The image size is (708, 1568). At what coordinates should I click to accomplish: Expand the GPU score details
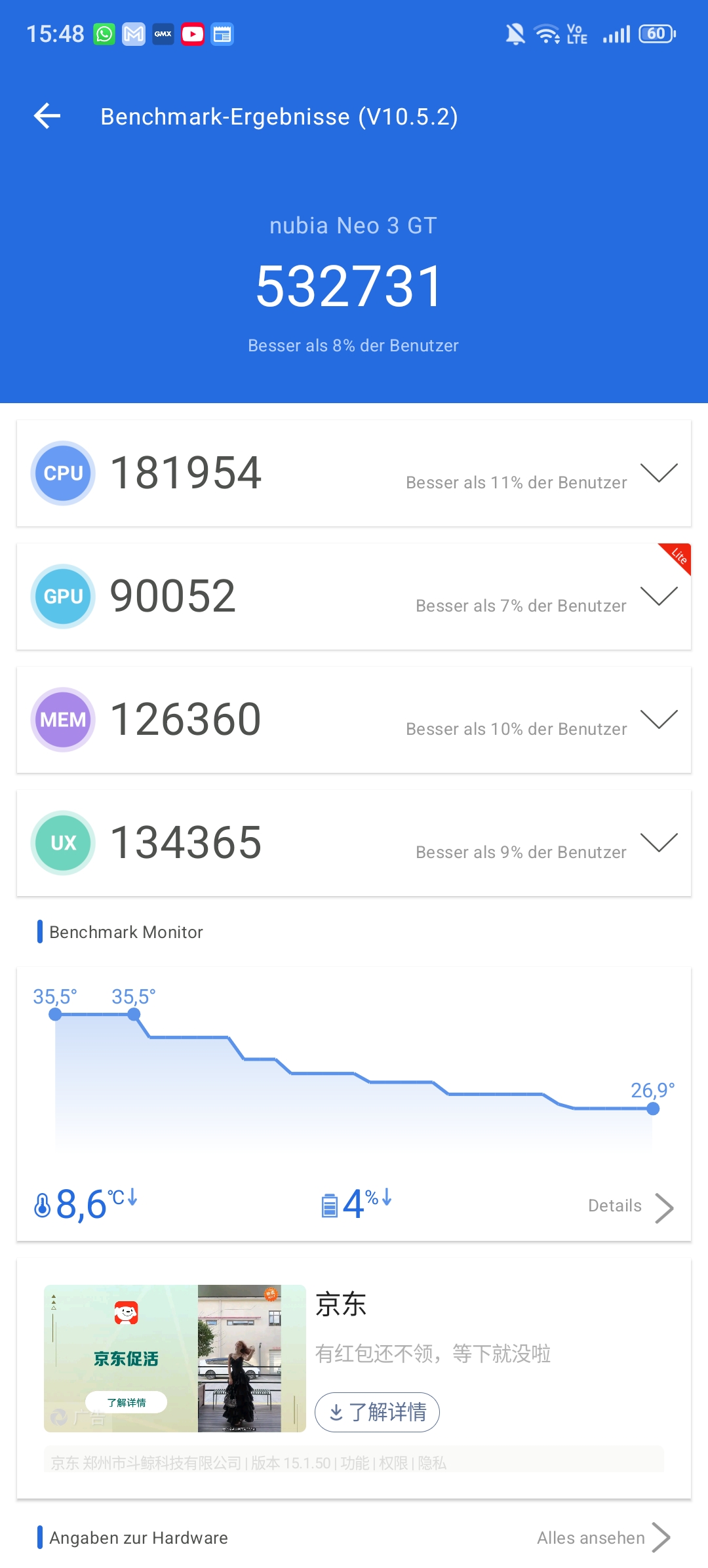click(x=658, y=596)
